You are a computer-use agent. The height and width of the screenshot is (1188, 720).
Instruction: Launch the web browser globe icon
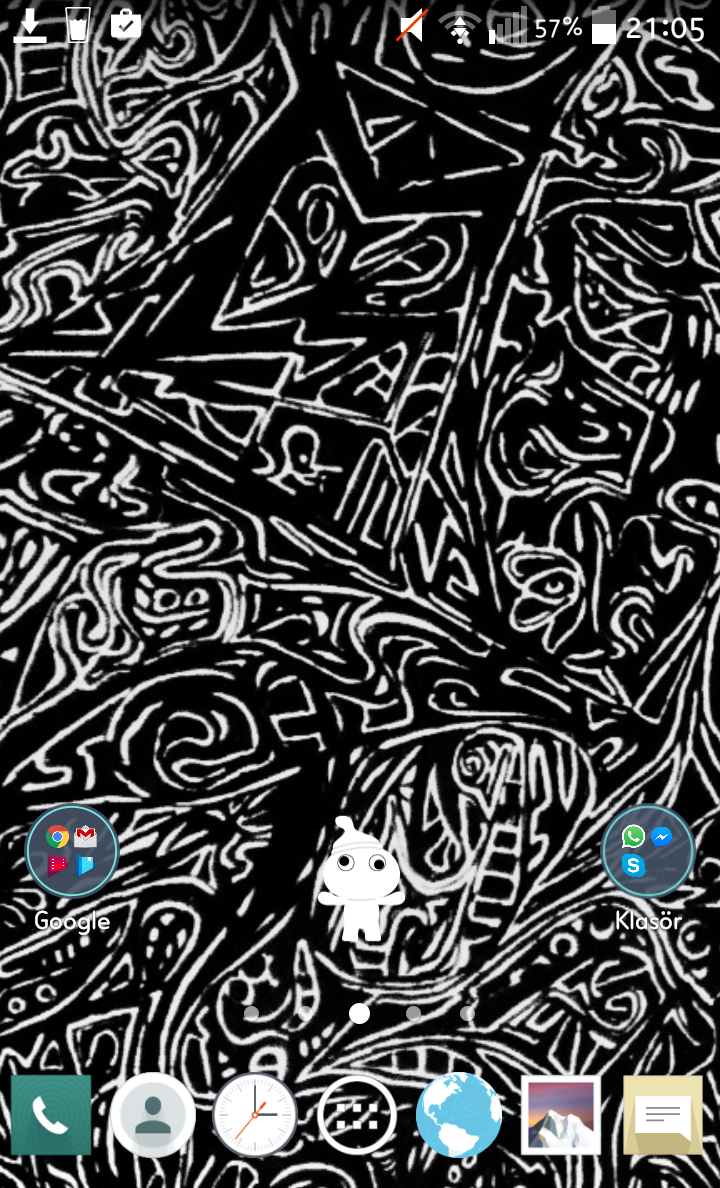459,1115
